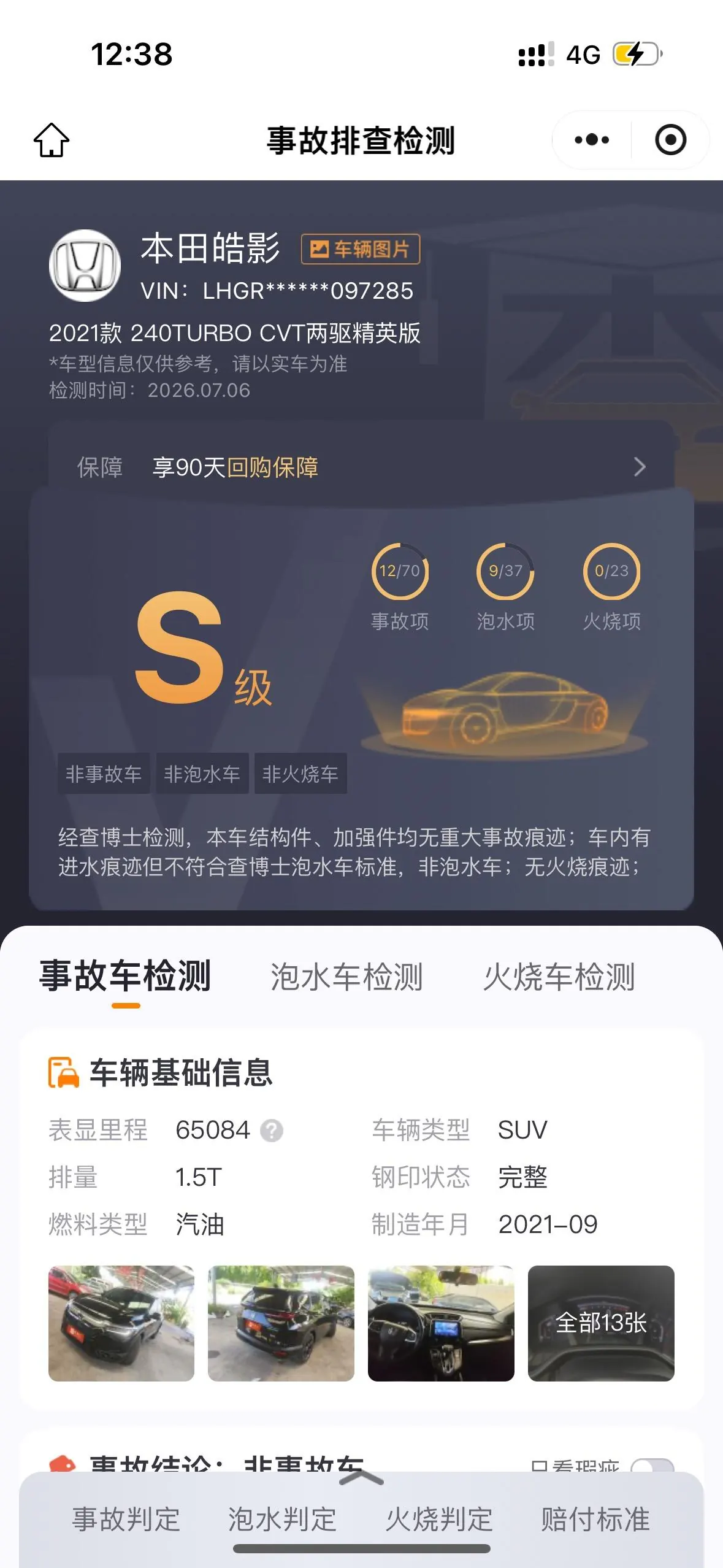Expand the bottom panel with the up chevron

(x=361, y=1479)
